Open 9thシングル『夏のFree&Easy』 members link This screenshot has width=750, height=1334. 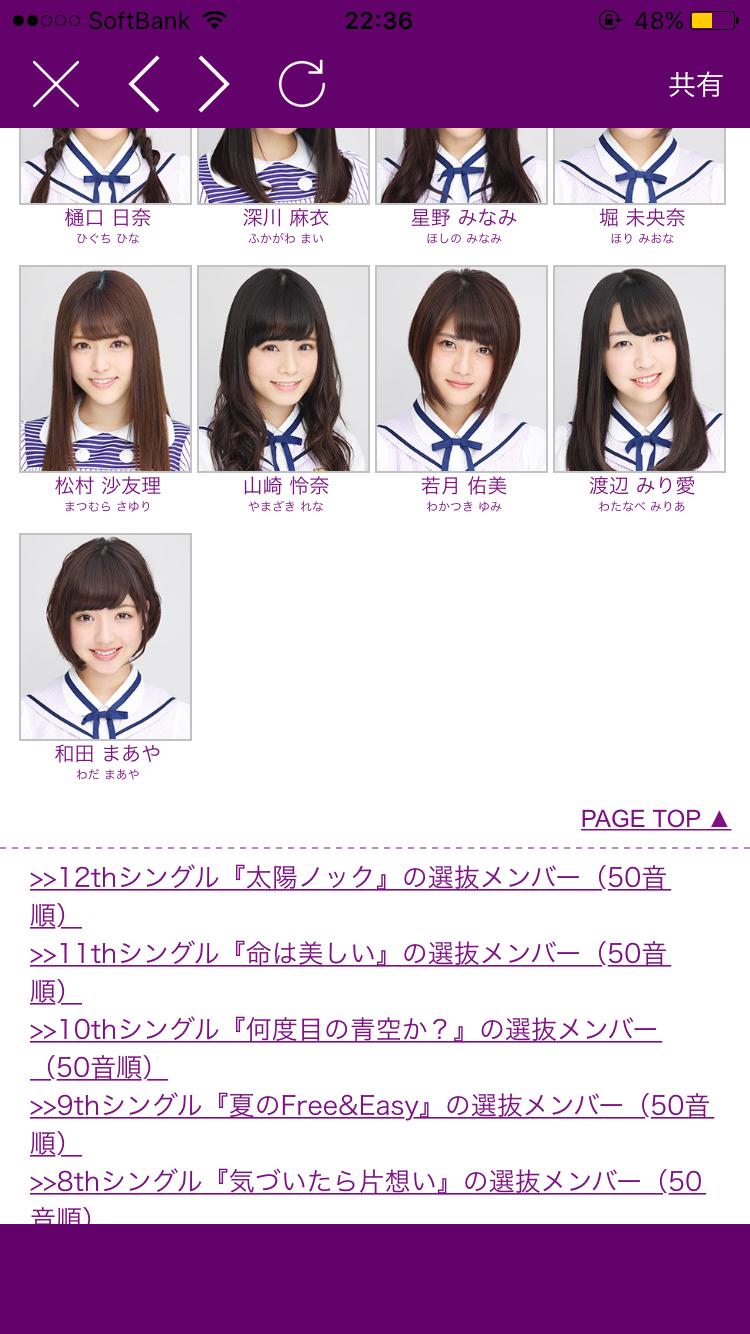[x=370, y=1106]
